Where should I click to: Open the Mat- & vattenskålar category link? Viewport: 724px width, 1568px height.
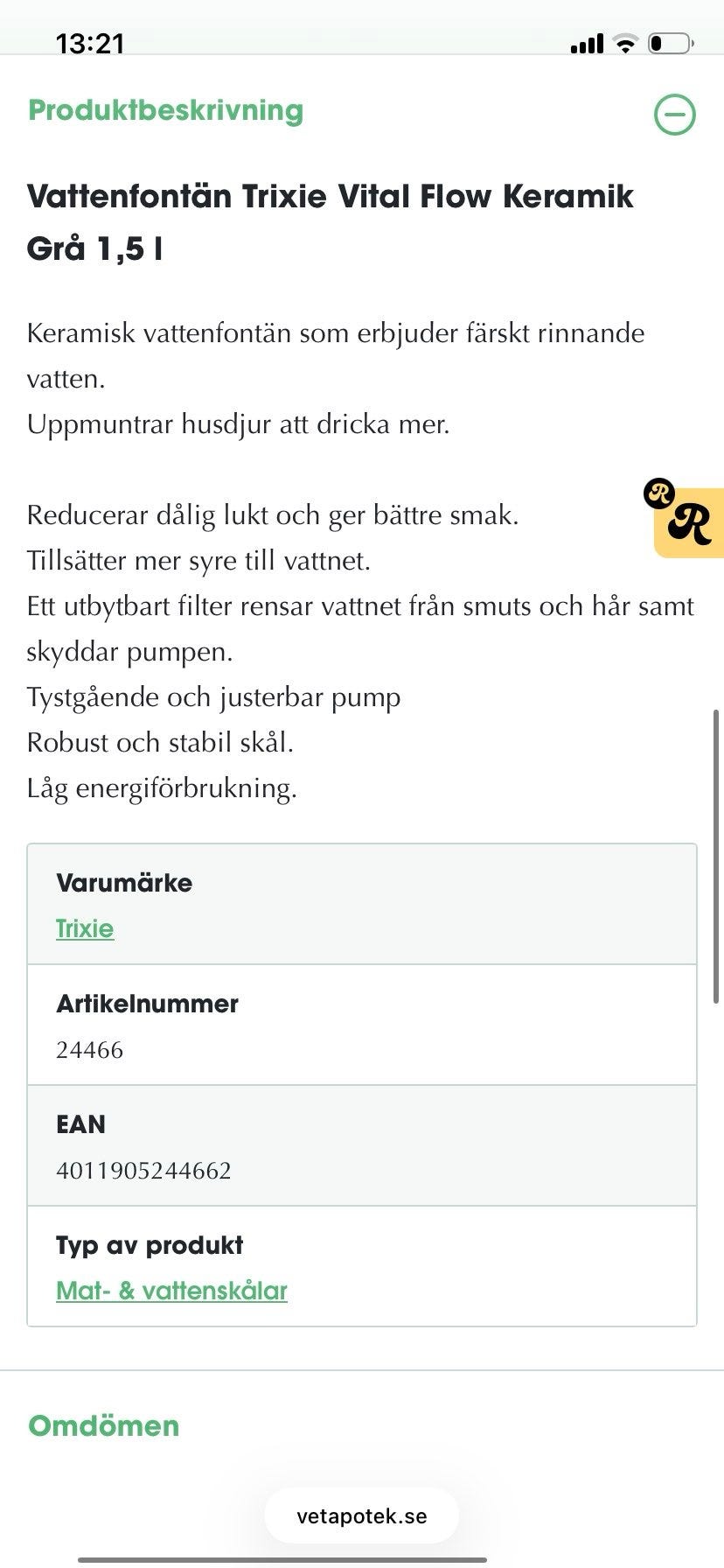(171, 1291)
